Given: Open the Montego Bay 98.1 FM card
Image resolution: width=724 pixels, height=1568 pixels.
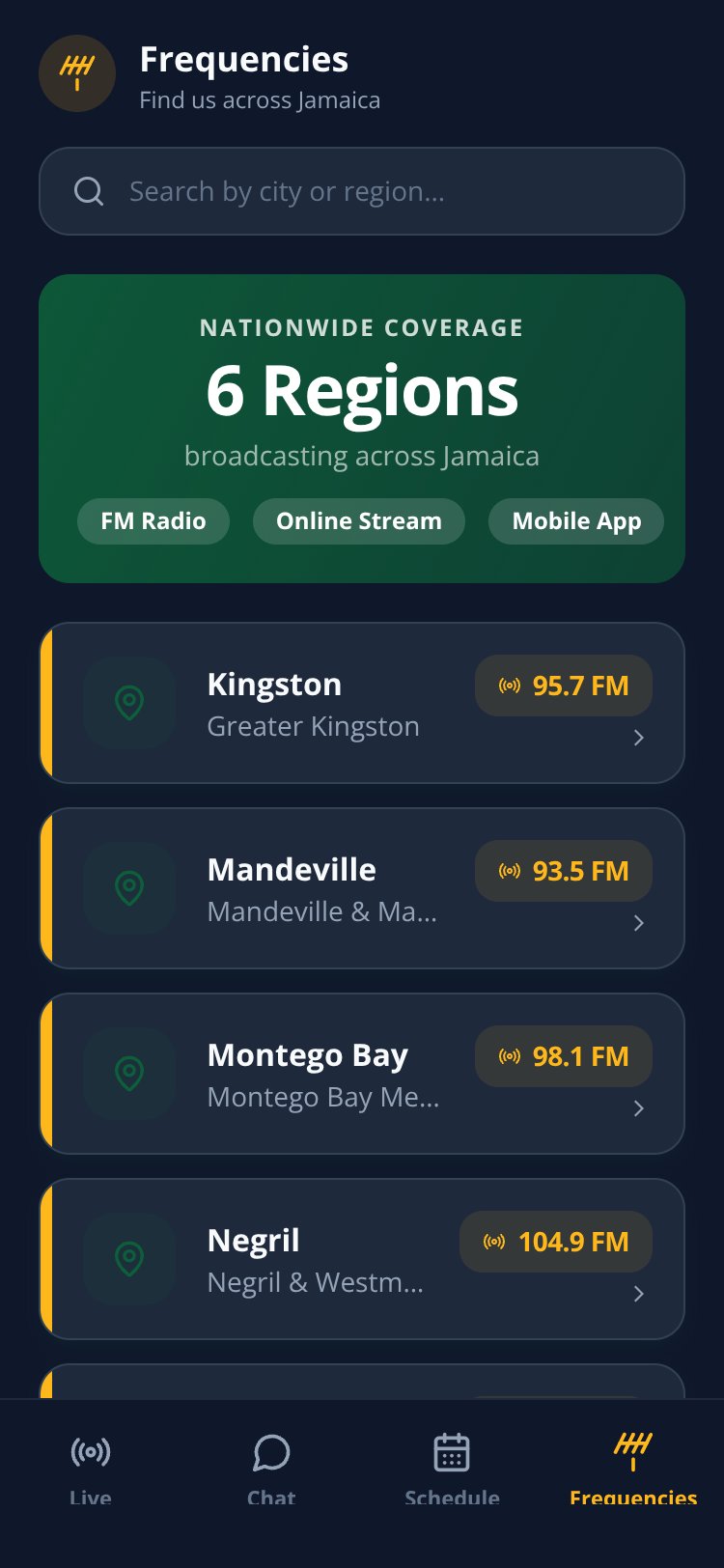Looking at the screenshot, I should click(362, 1074).
